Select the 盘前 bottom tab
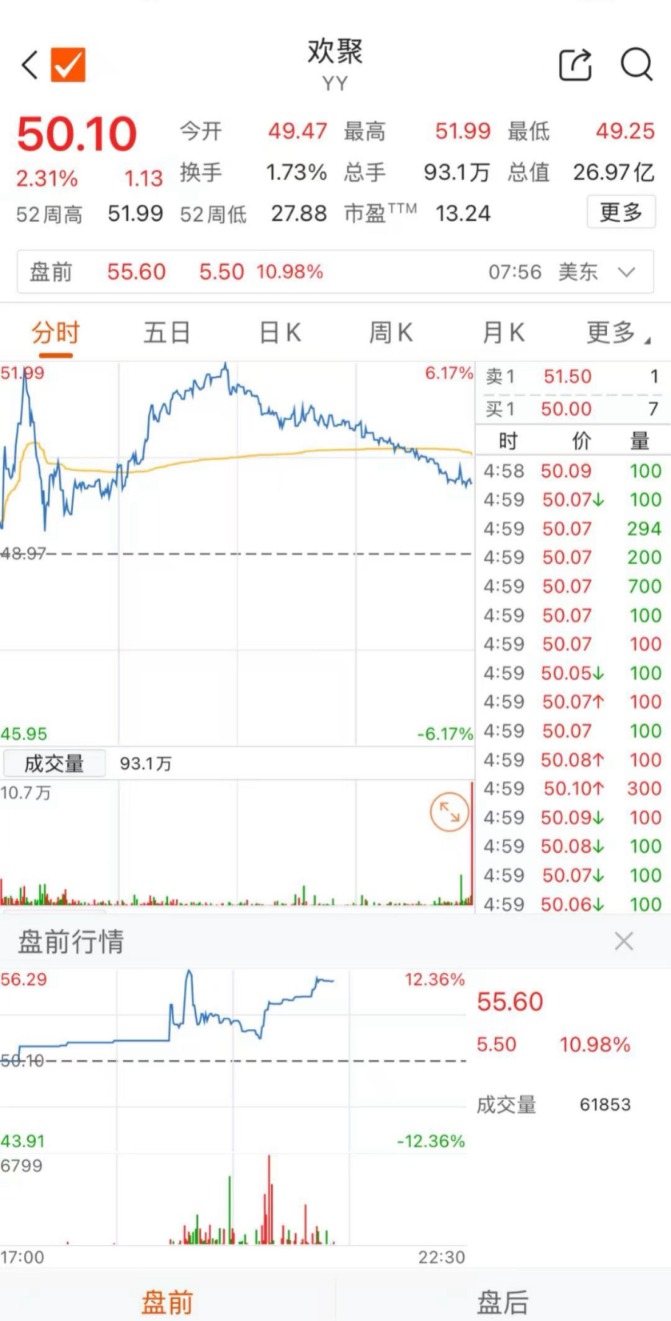The height and width of the screenshot is (1321, 671). 167,1302
